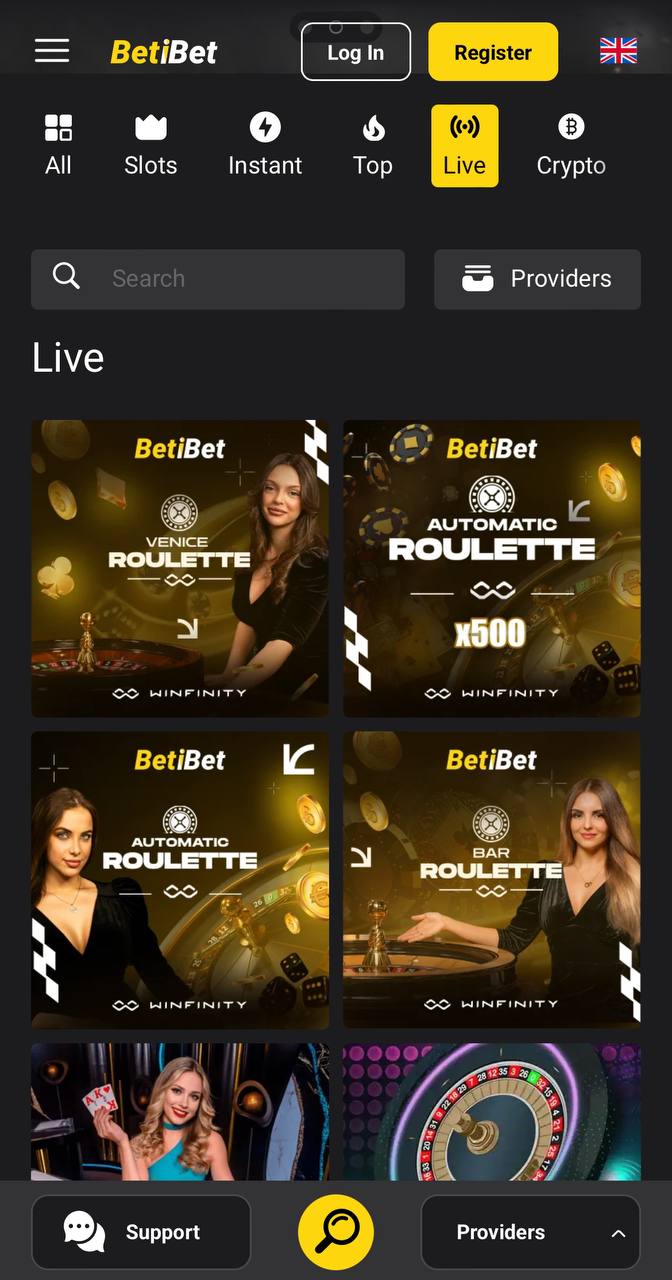Open the Venice Roulette game

pos(180,568)
